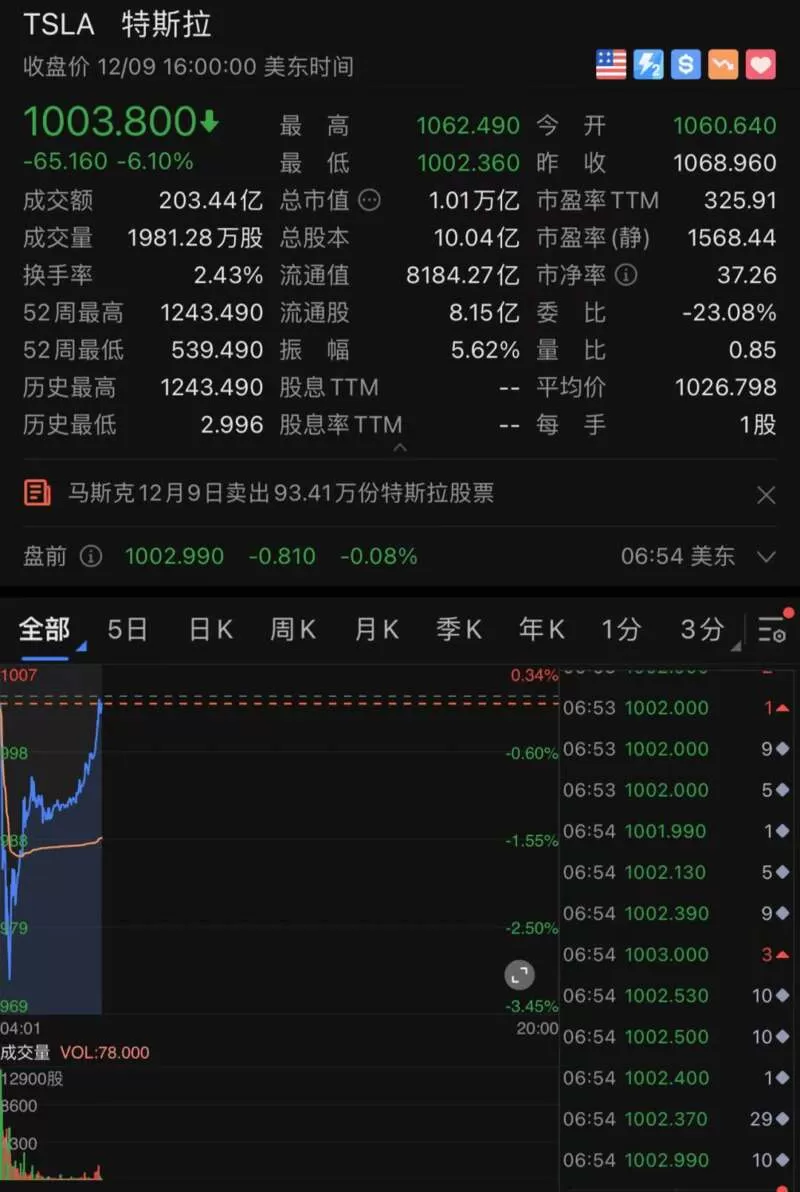Tap the blue dollar sign icon
Image resolution: width=800 pixels, height=1192 pixels.
tap(685, 65)
